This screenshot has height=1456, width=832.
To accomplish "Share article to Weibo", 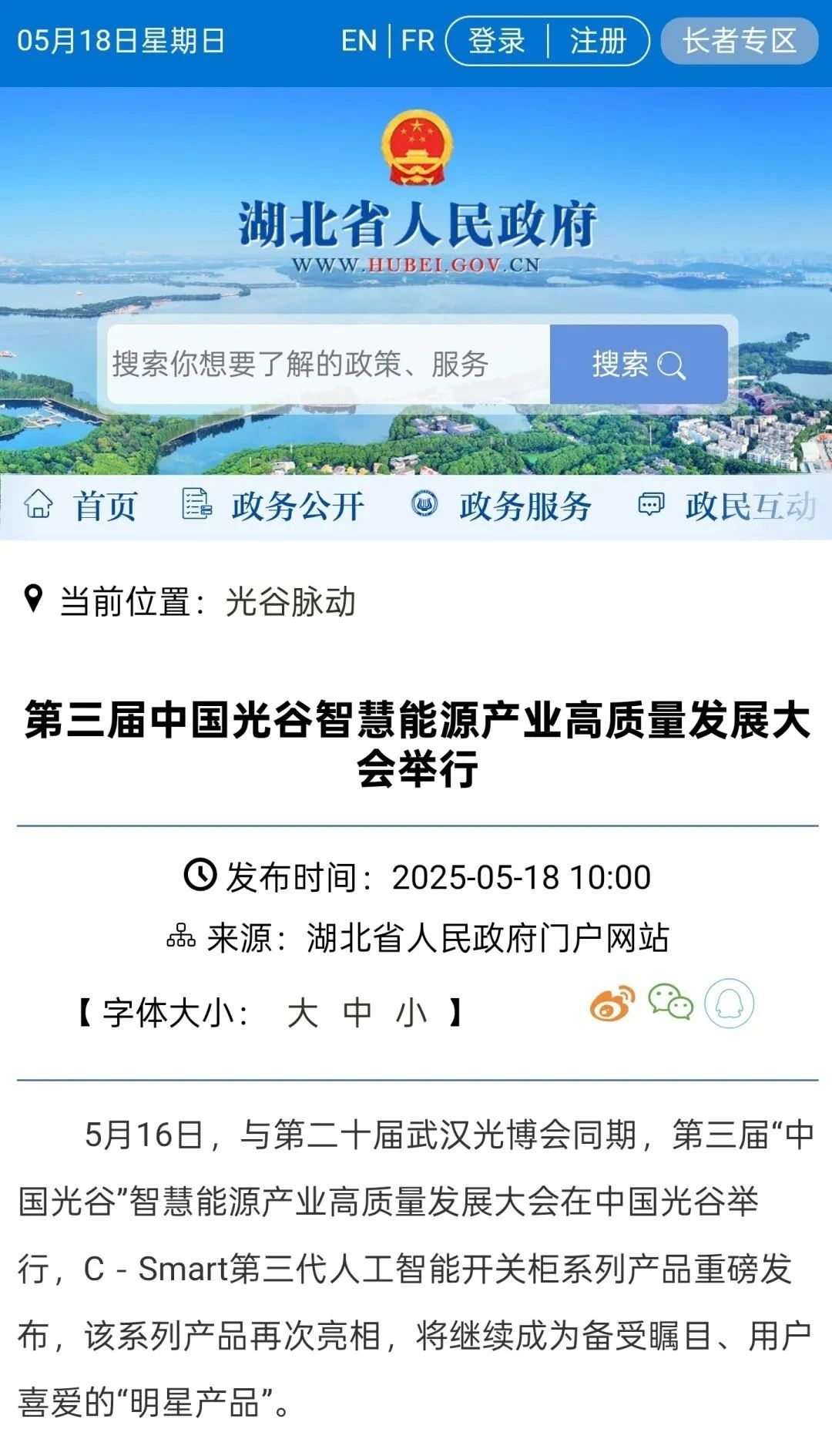I will [612, 1004].
